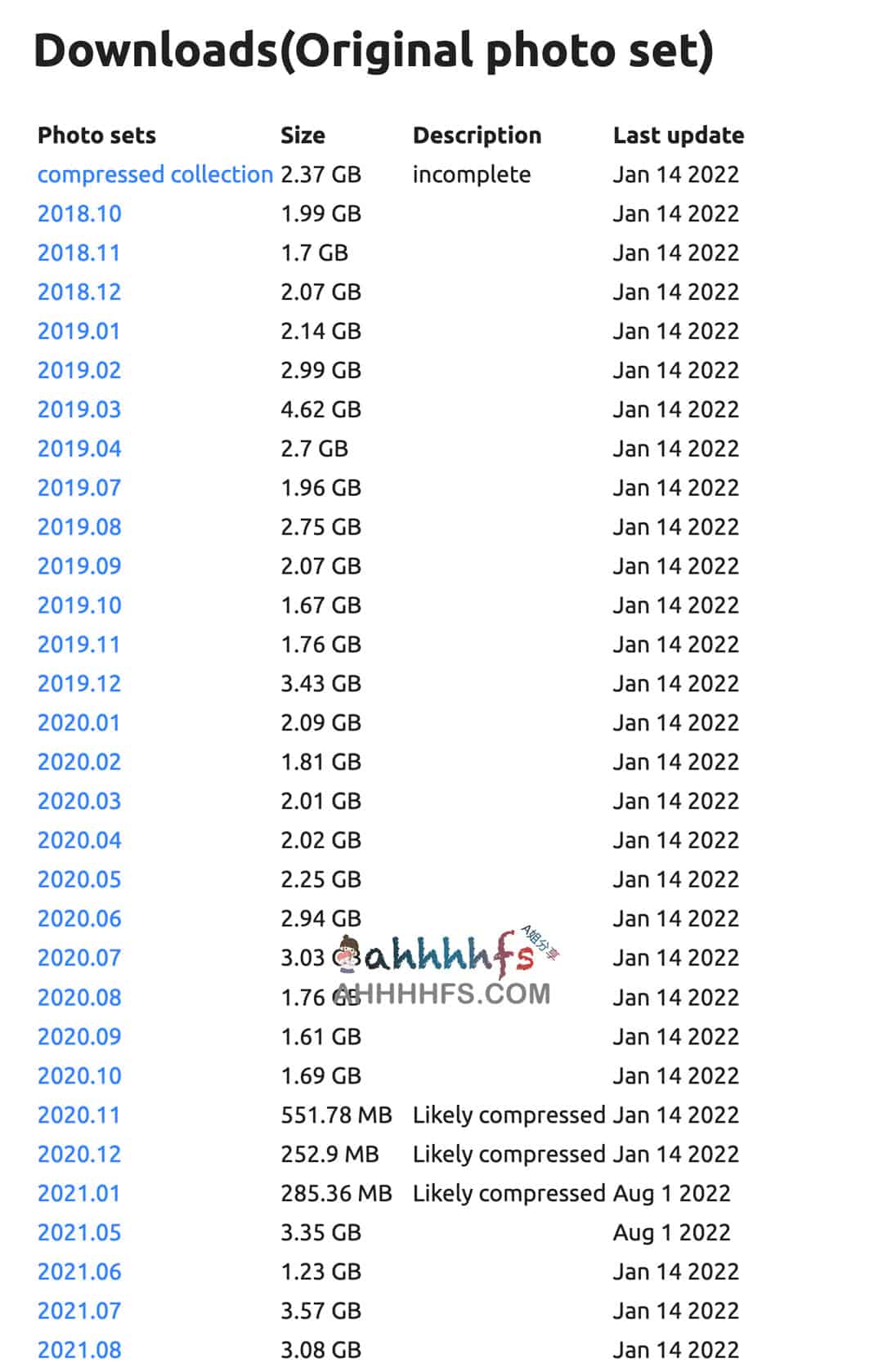Tap the 2019.12 photo set link
The width and height of the screenshot is (883, 1372).
(x=79, y=683)
